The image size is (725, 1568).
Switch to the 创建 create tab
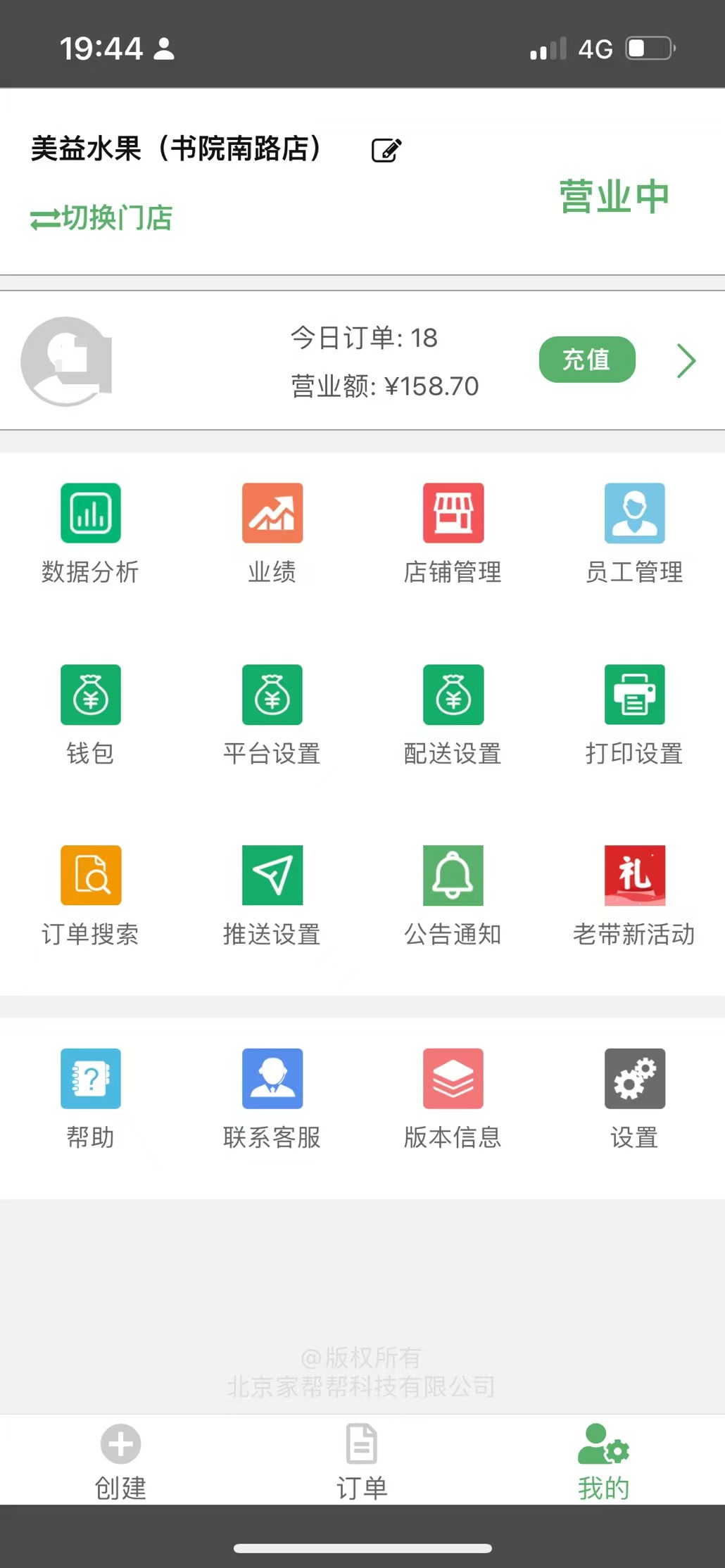tap(120, 1462)
